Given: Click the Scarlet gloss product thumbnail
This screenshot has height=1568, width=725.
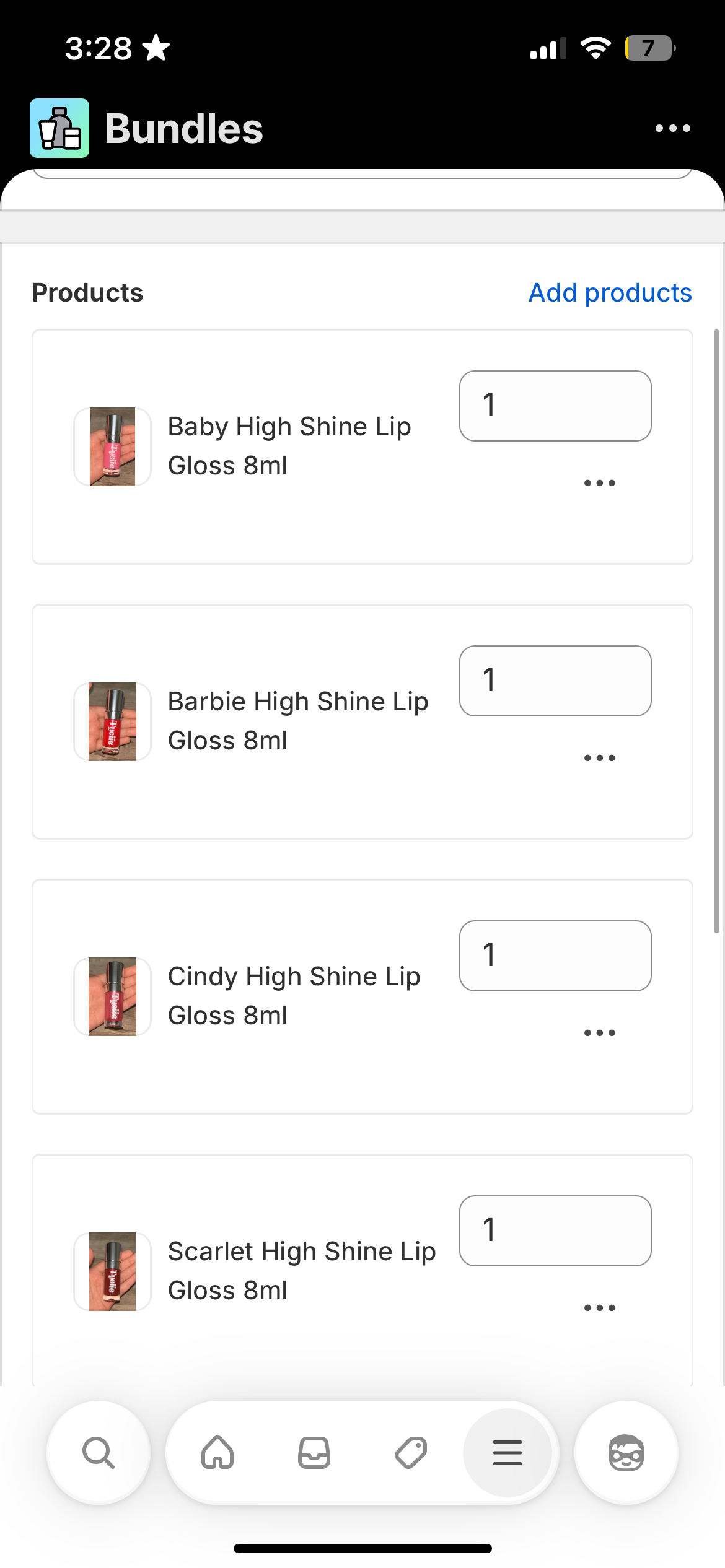Looking at the screenshot, I should tap(112, 1271).
